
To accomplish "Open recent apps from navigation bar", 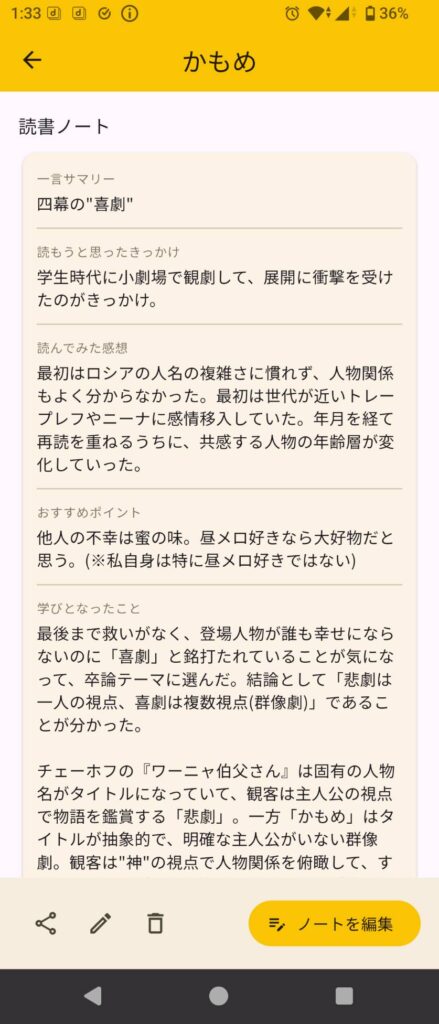I will point(344,996).
